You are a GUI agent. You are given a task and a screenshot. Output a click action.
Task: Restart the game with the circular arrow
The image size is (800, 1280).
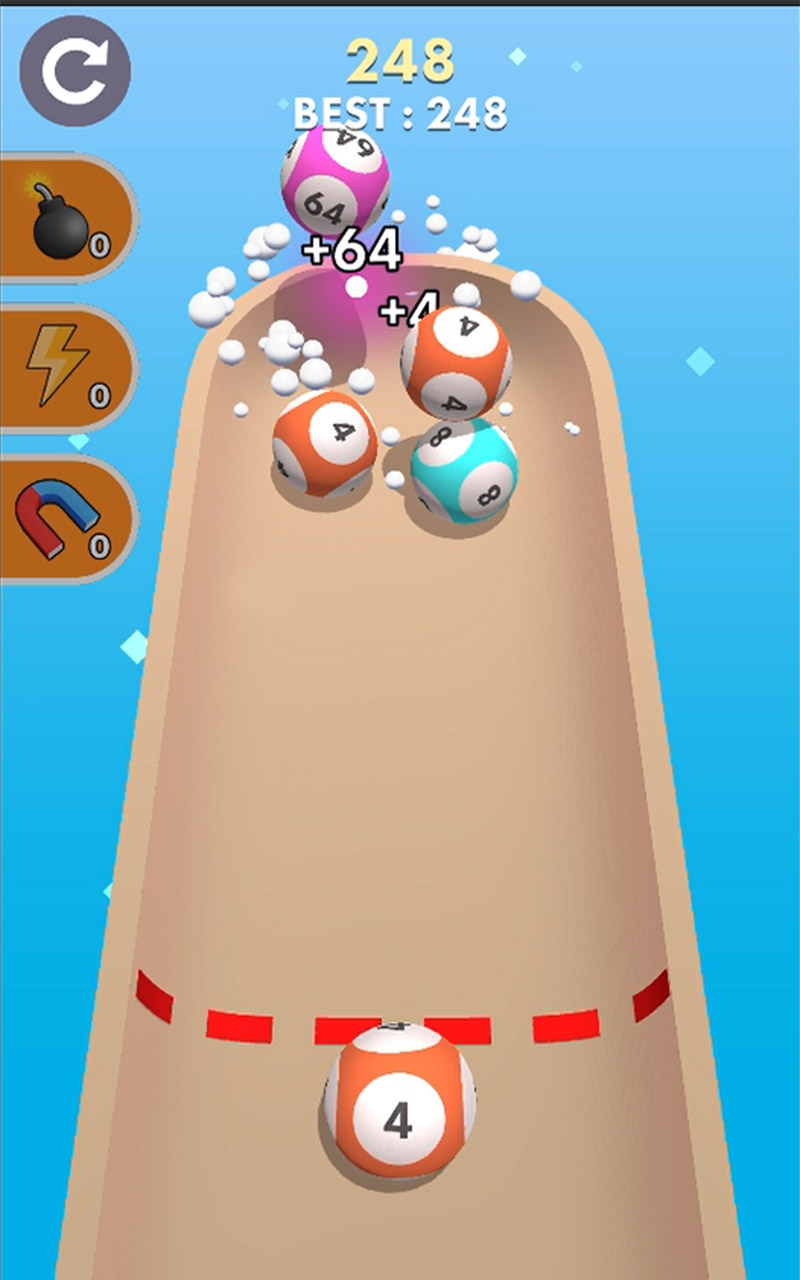pos(75,71)
